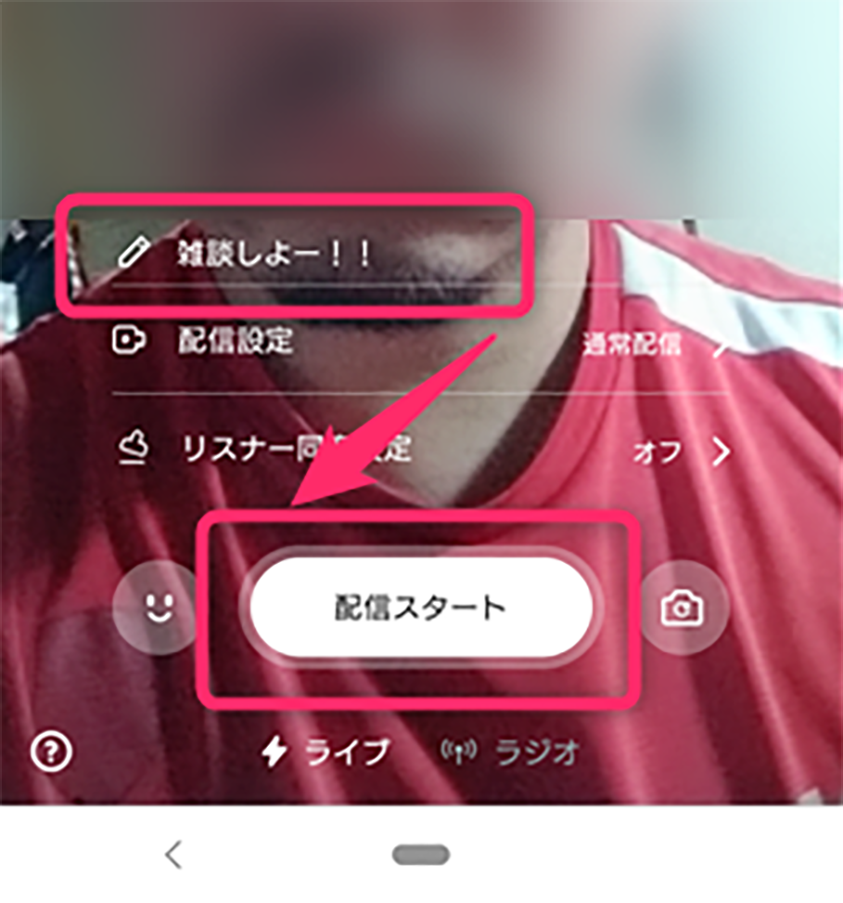Open the help question mark icon
This screenshot has width=843, height=903.
(x=52, y=751)
